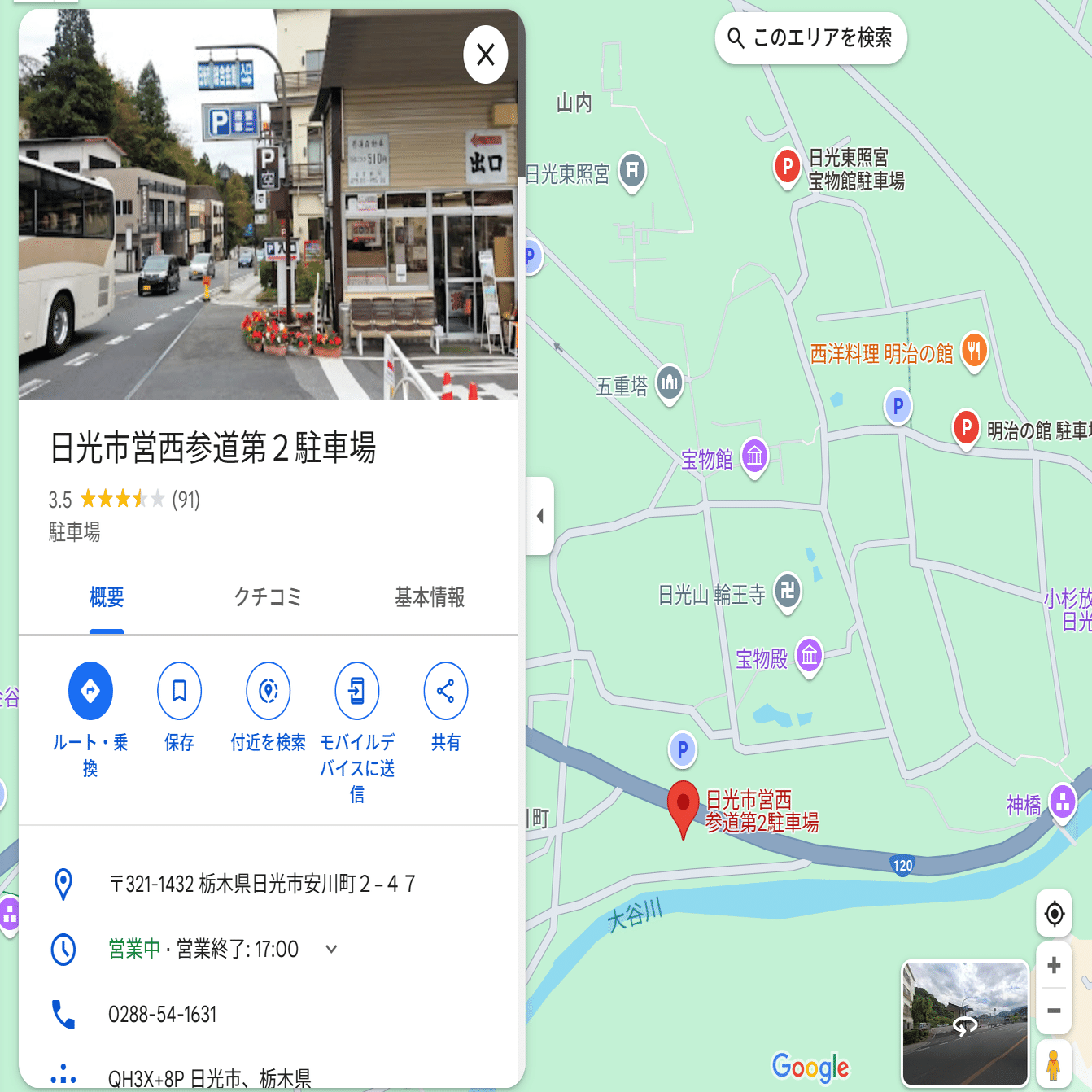The image size is (1092, 1092).
Task: Open the 基本情報 tab
Action: (x=430, y=597)
